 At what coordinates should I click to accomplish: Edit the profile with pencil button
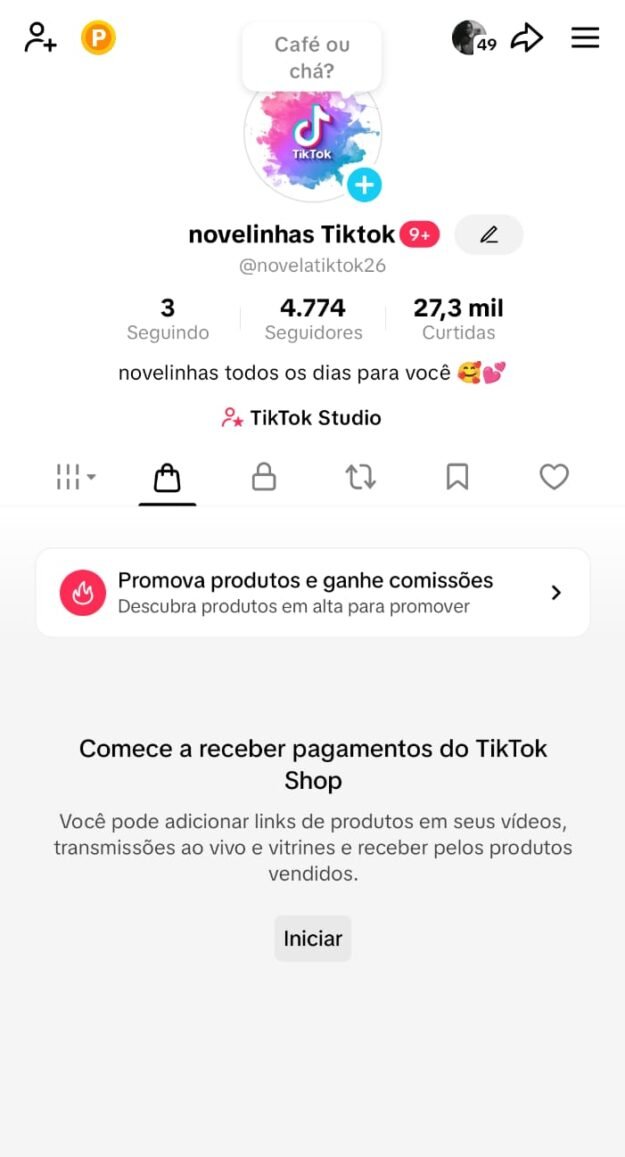pos(488,235)
